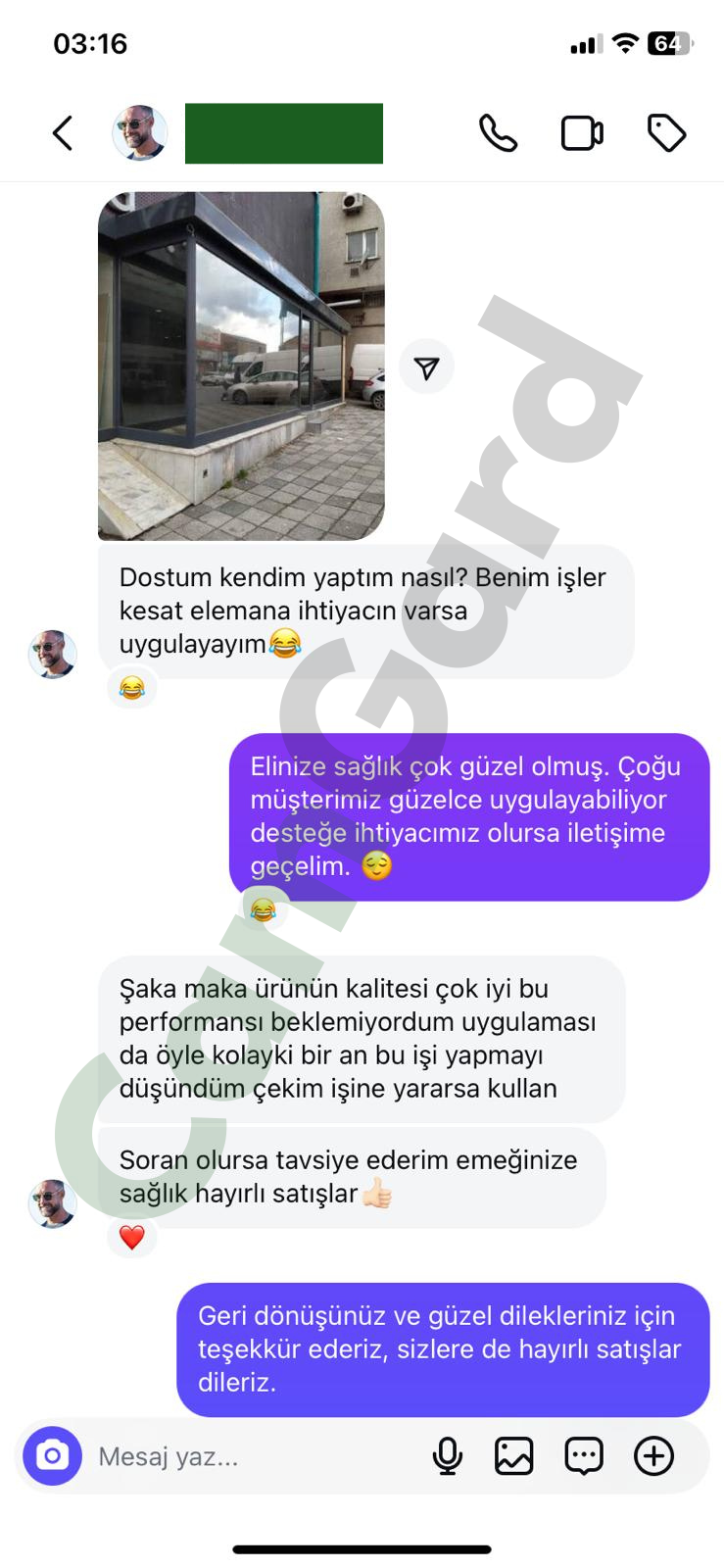The image size is (724, 1568).
Task: Open the contact's profile picture in the header
Action: tap(139, 133)
